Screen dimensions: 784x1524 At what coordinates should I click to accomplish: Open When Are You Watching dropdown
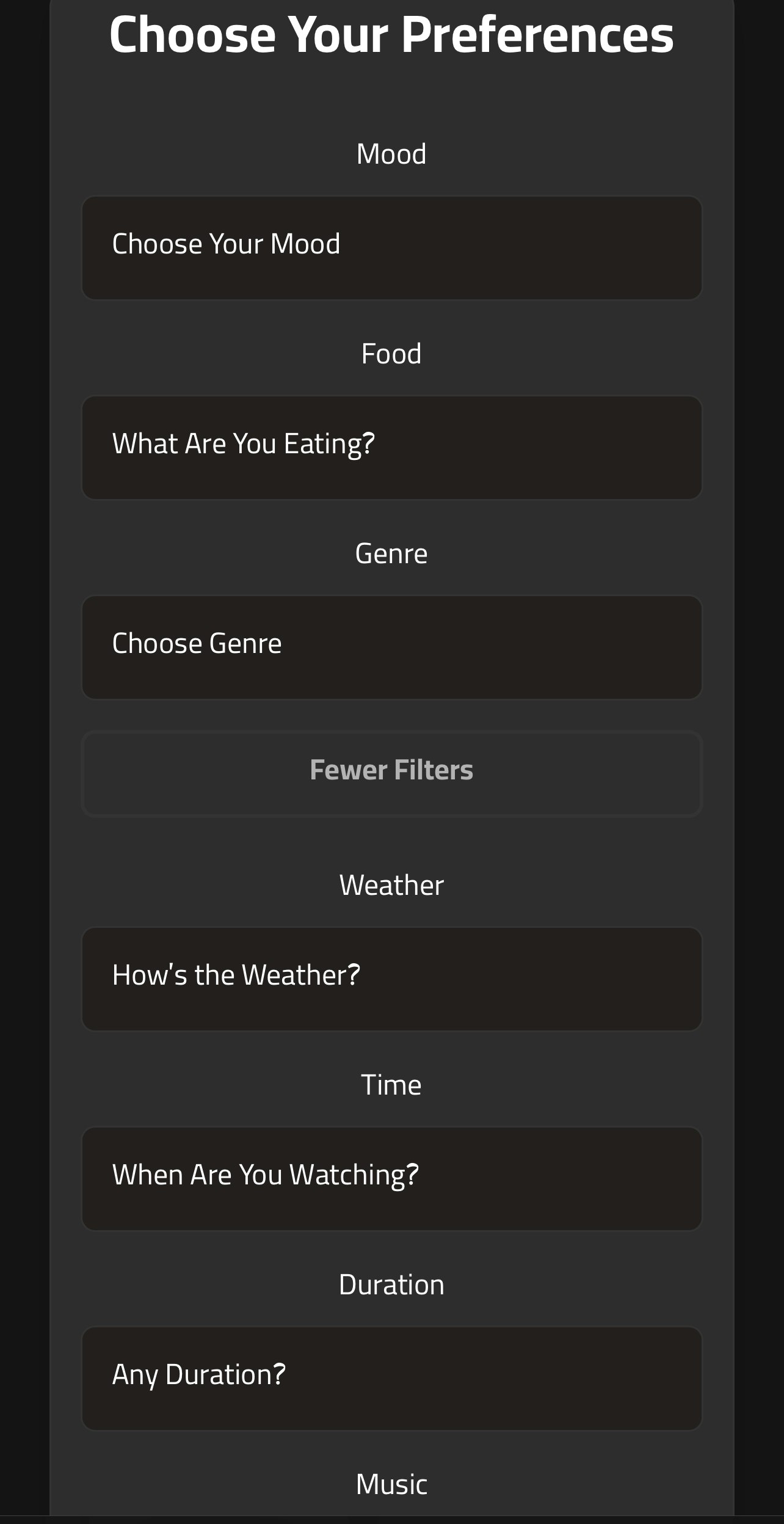click(391, 1179)
